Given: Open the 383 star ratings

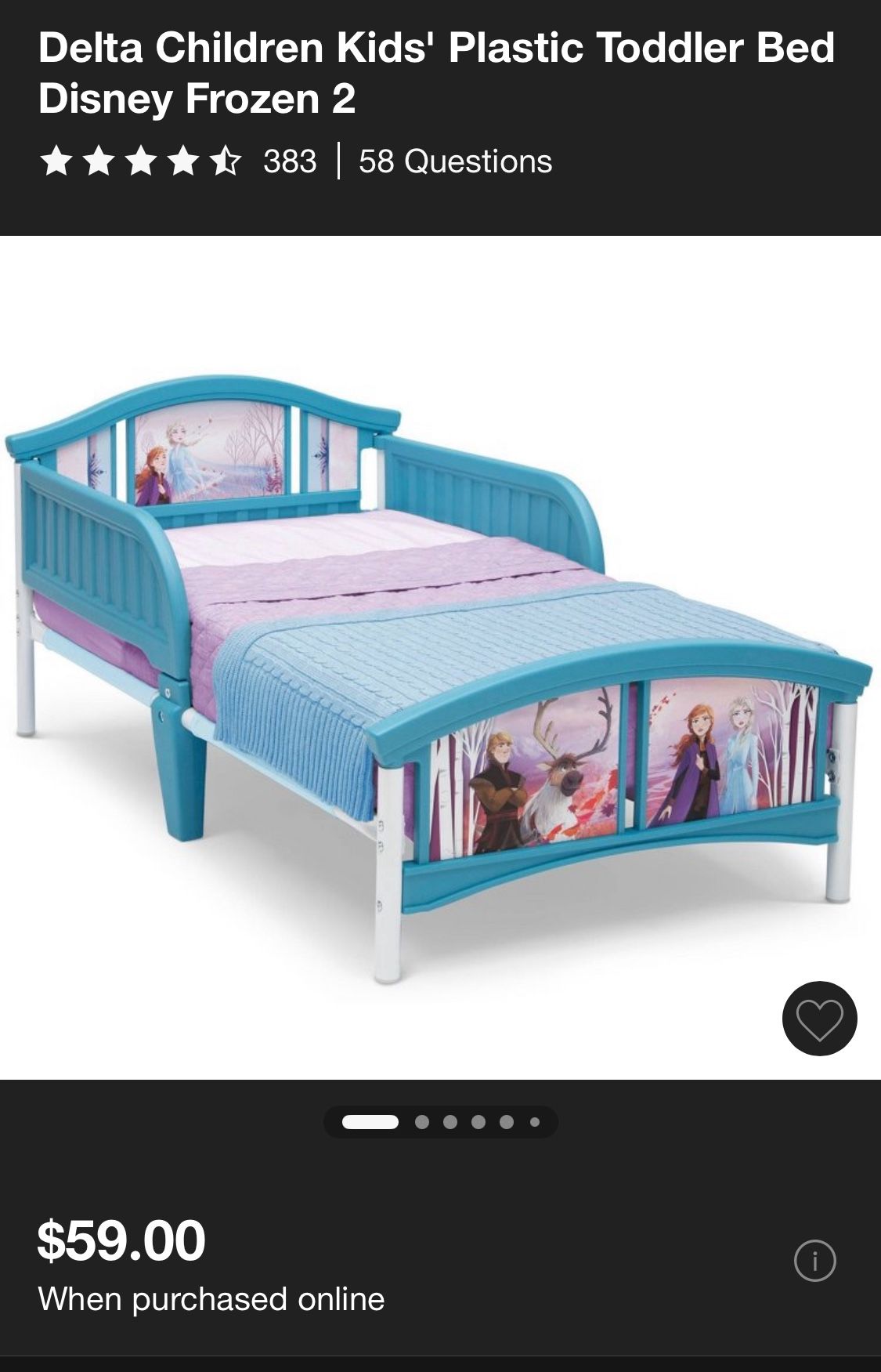Looking at the screenshot, I should point(179,161).
